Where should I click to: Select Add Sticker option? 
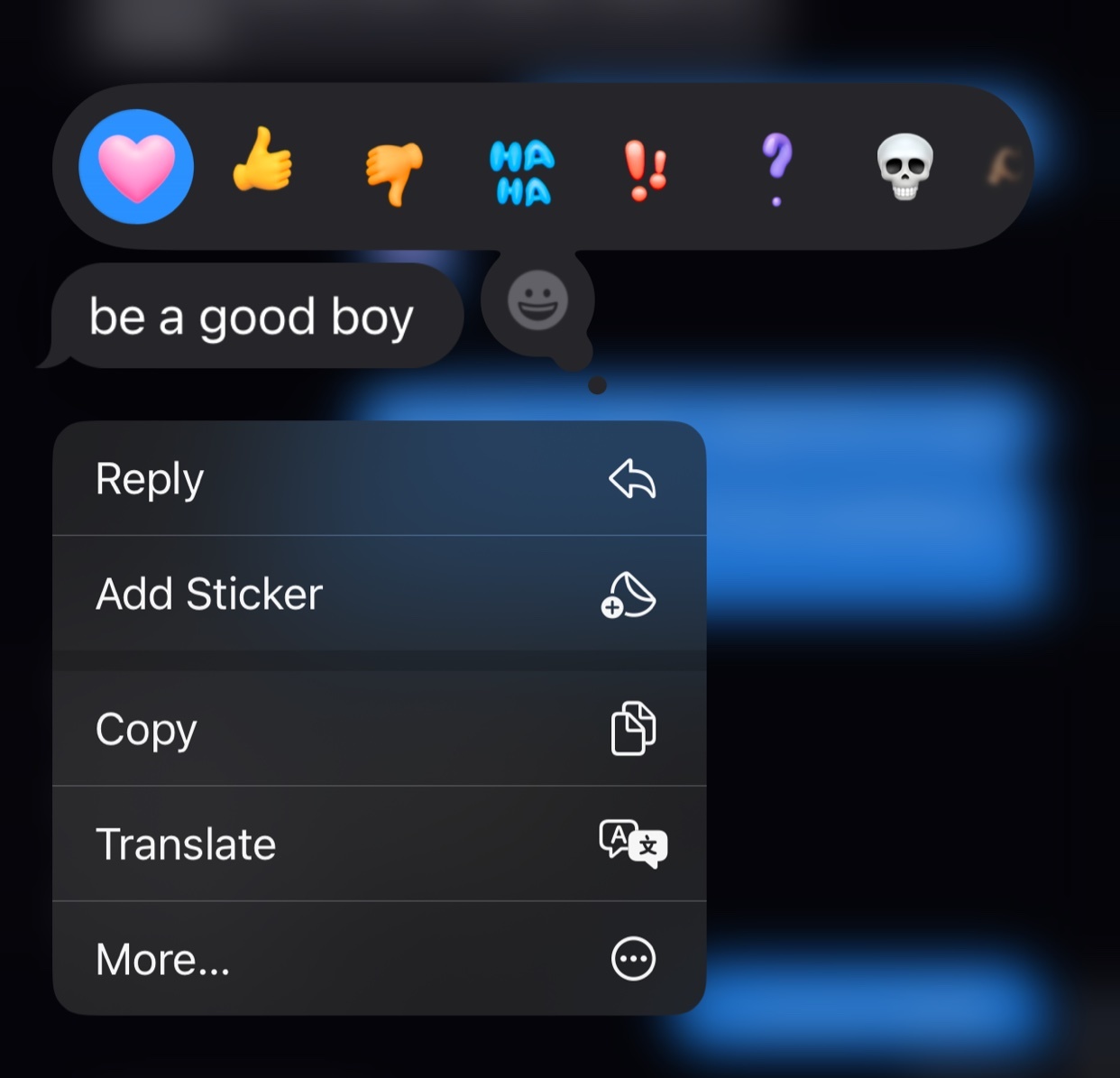pyautogui.click(x=379, y=594)
